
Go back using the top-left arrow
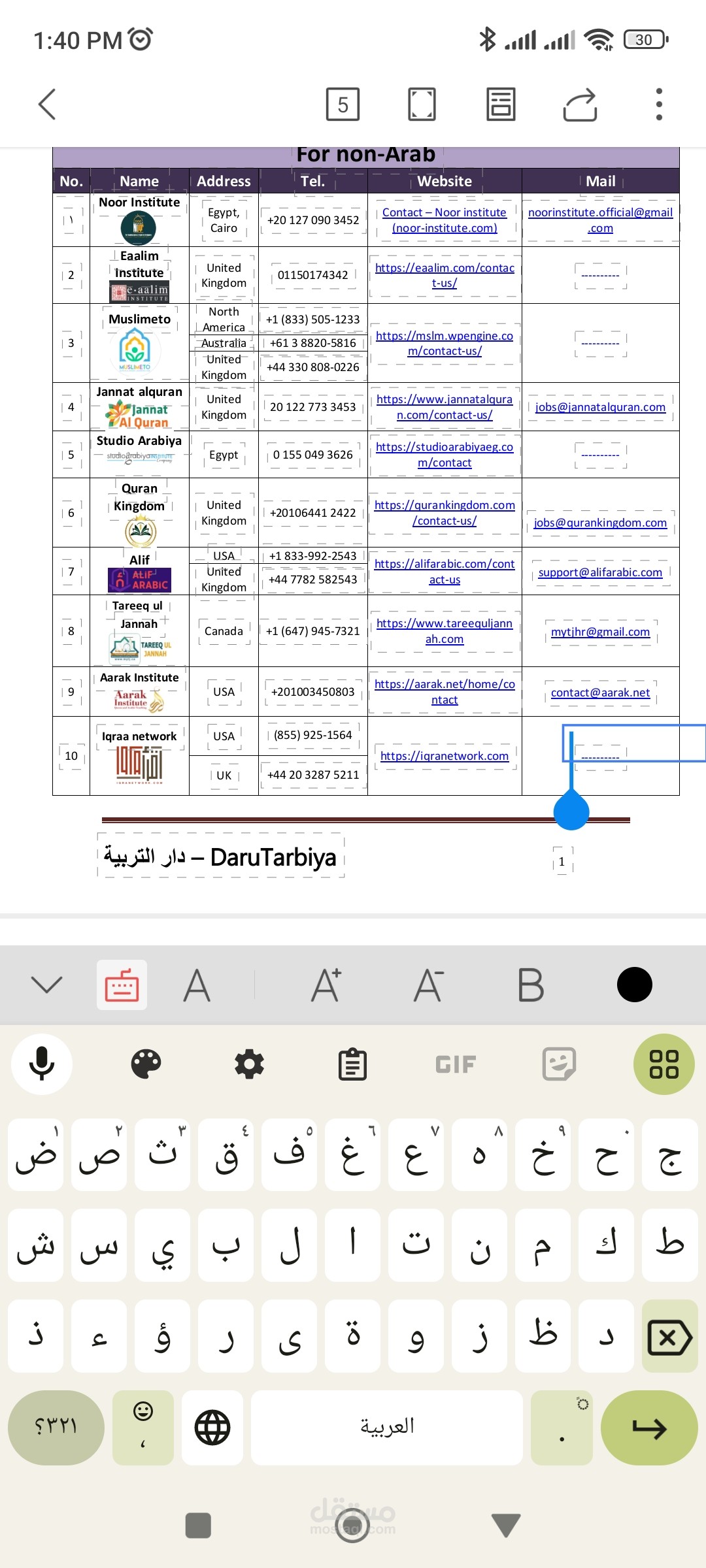tap(47, 105)
